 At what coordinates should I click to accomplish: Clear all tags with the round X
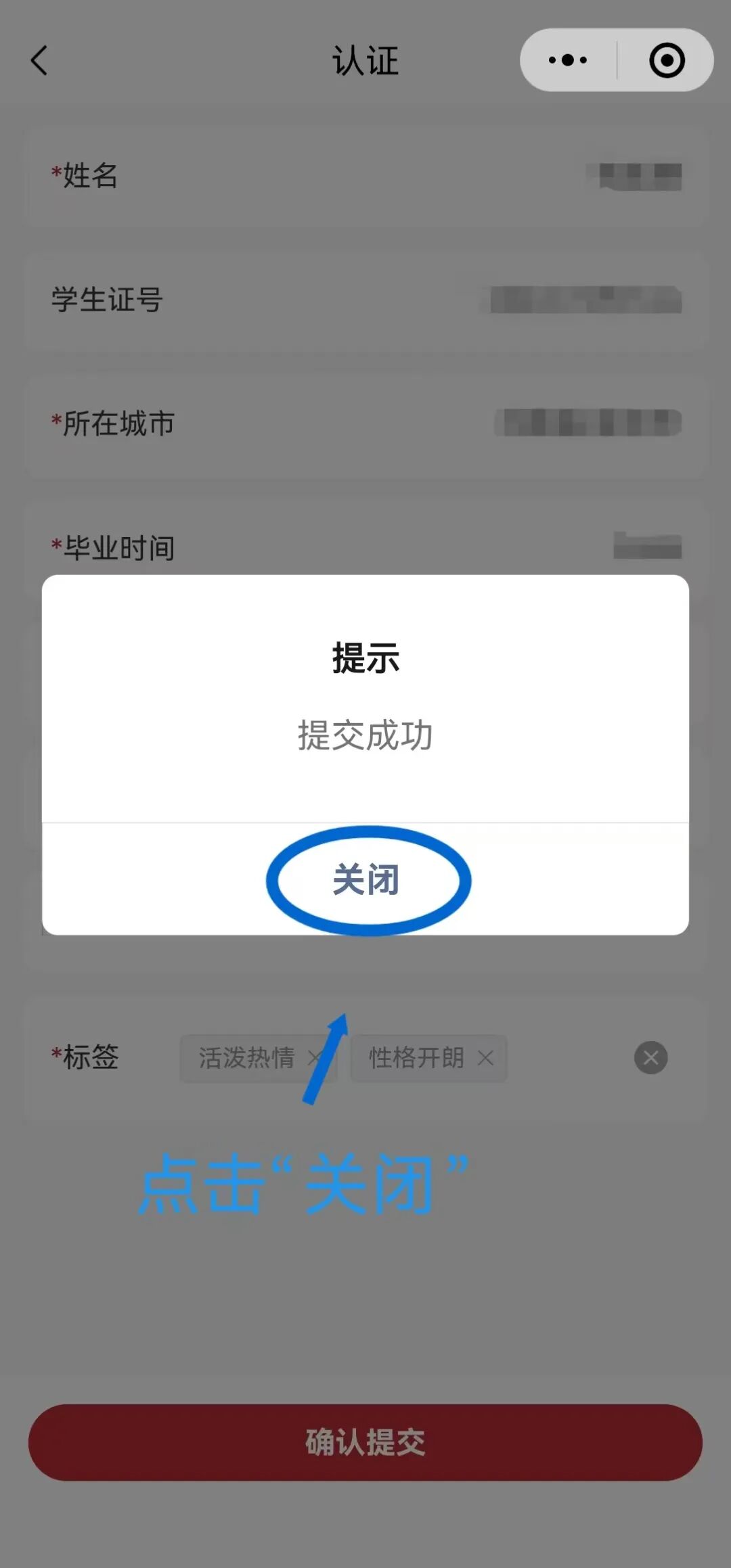pyautogui.click(x=650, y=1057)
